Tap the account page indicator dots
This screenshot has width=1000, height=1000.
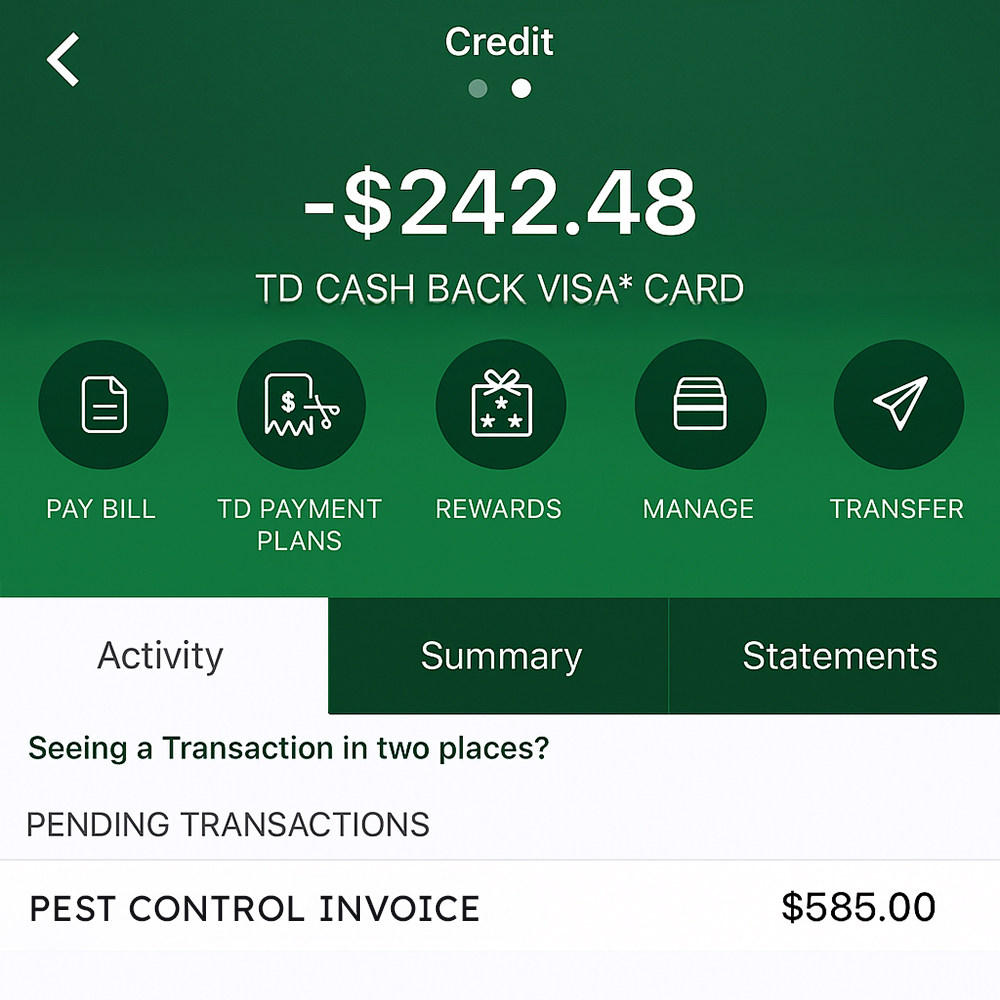(500, 88)
